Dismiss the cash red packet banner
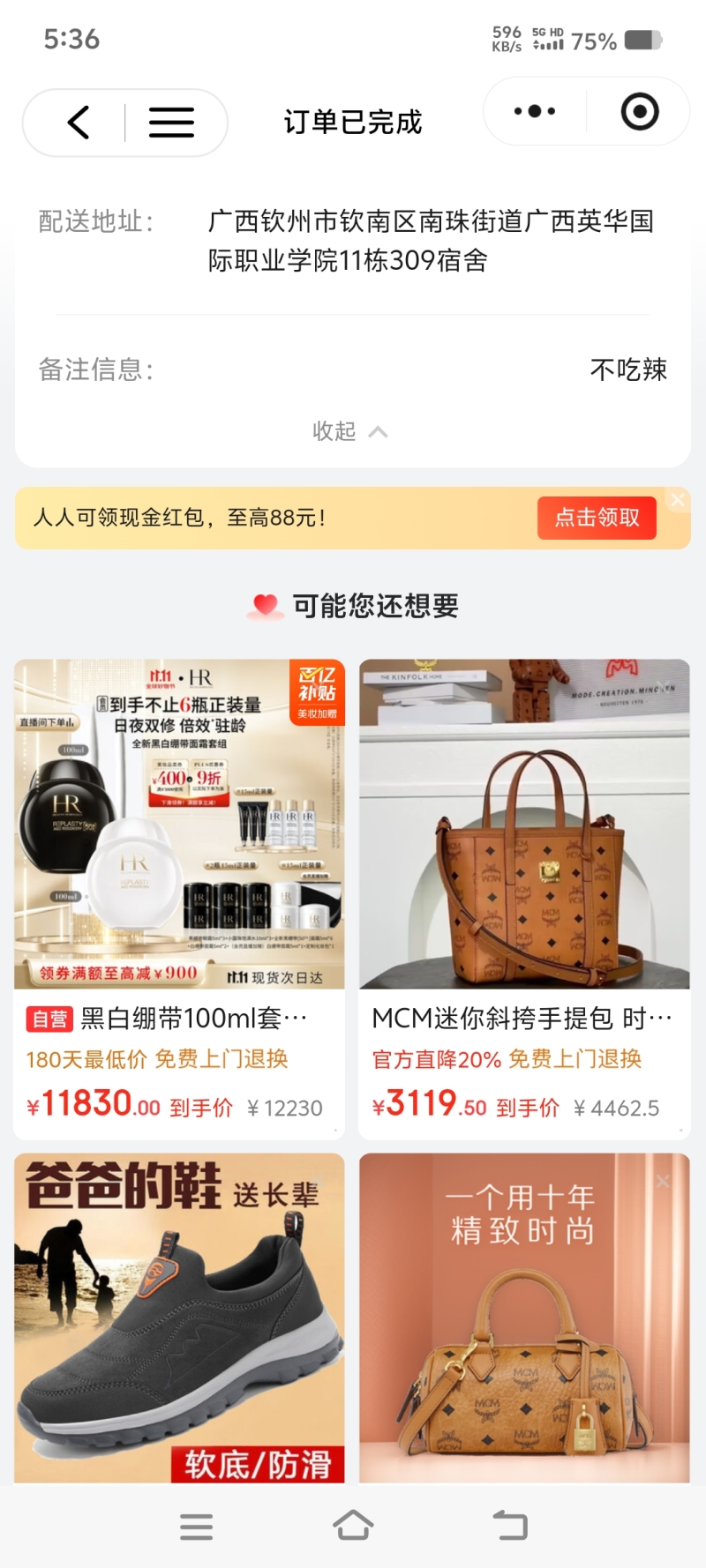This screenshot has height=1568, width=706. tap(678, 500)
